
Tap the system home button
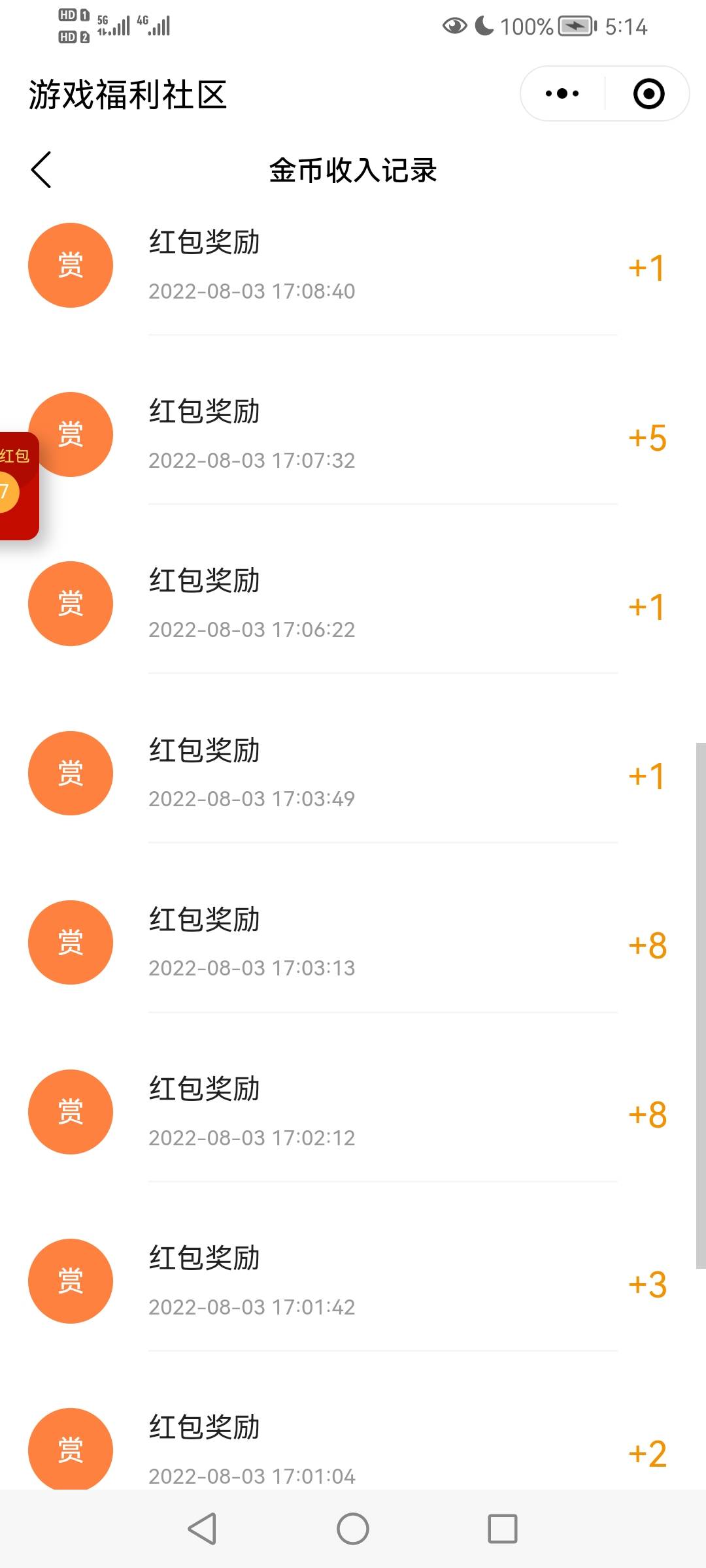point(353,1529)
